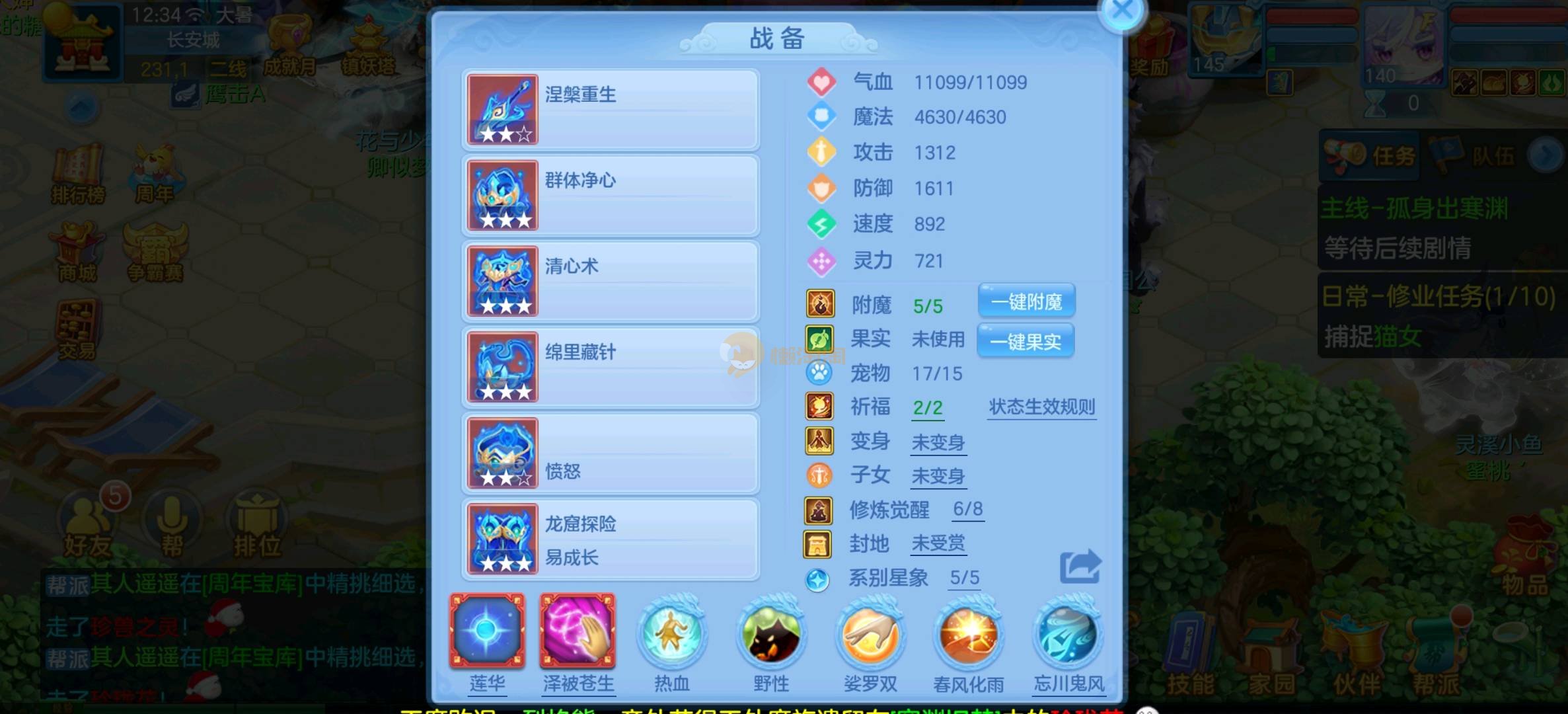
Task: Open the 忘川鬼风 skill icon
Action: 1068,633
